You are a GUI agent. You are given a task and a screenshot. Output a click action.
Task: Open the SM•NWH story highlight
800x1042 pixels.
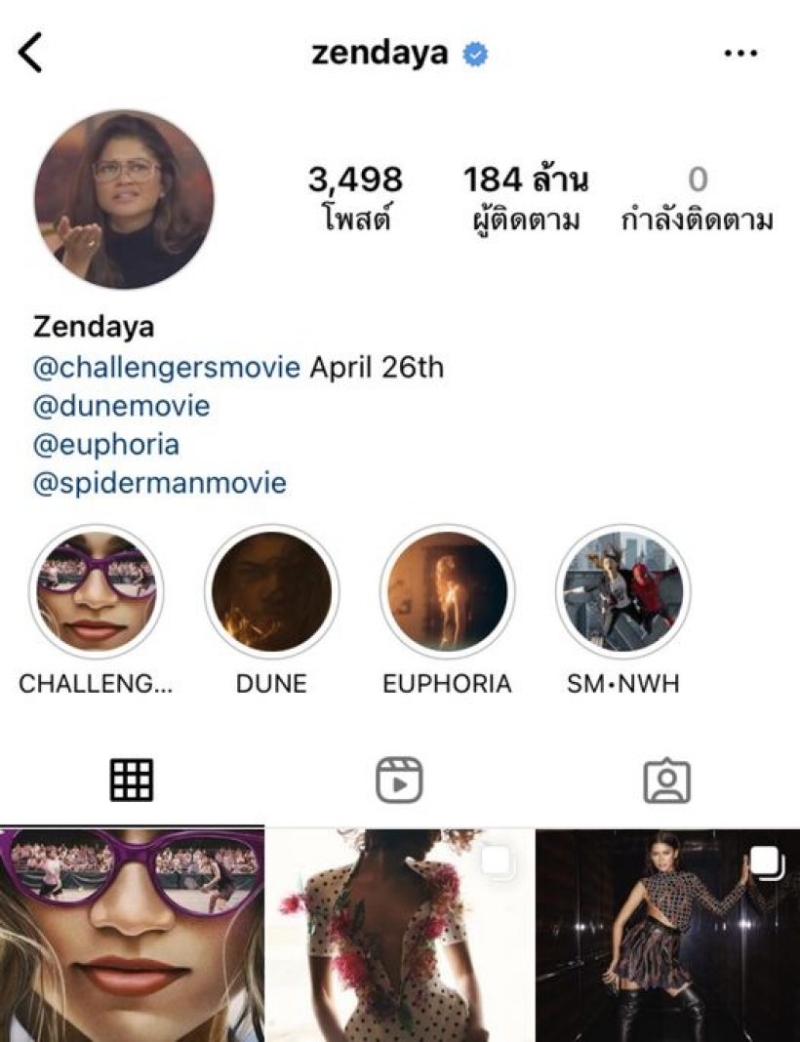point(622,592)
